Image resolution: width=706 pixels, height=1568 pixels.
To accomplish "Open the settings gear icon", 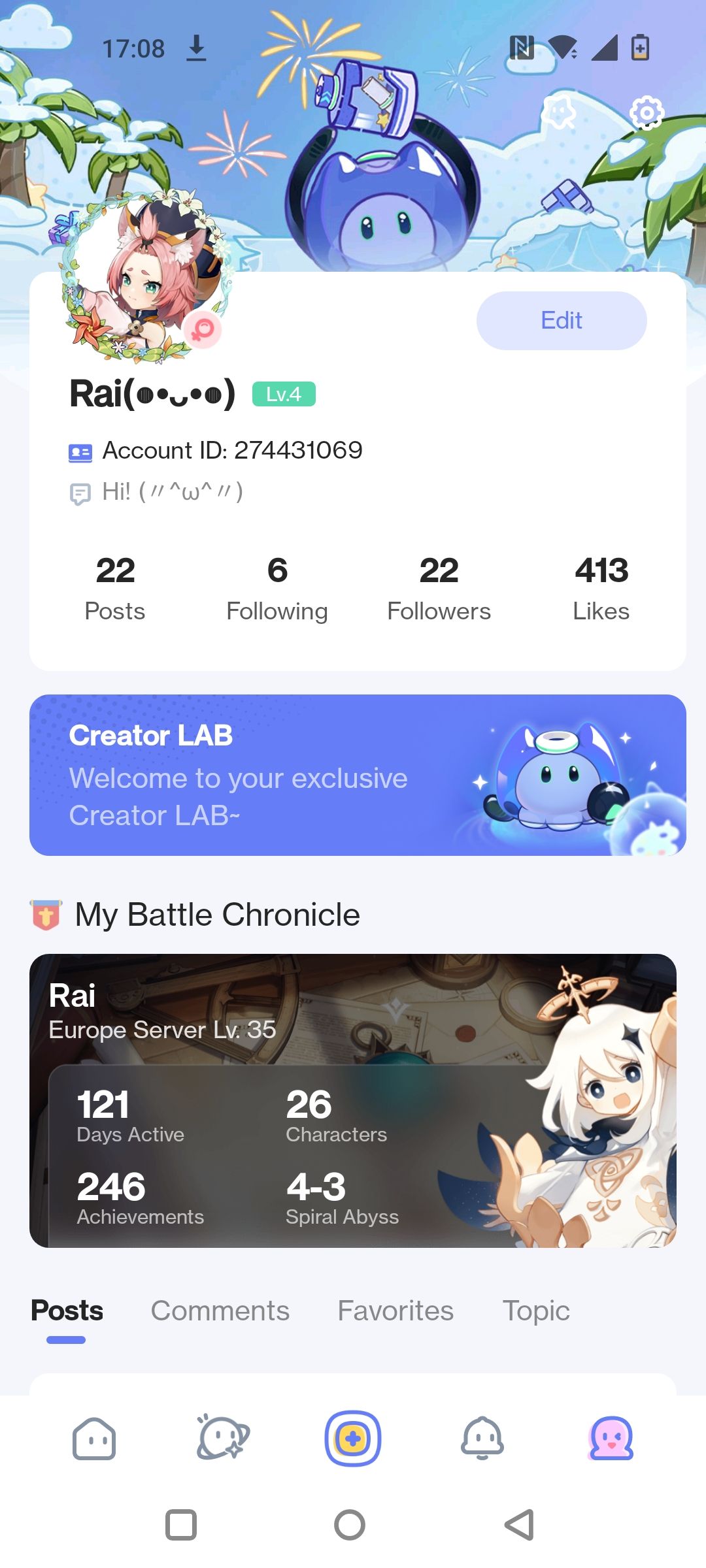I will [647, 113].
